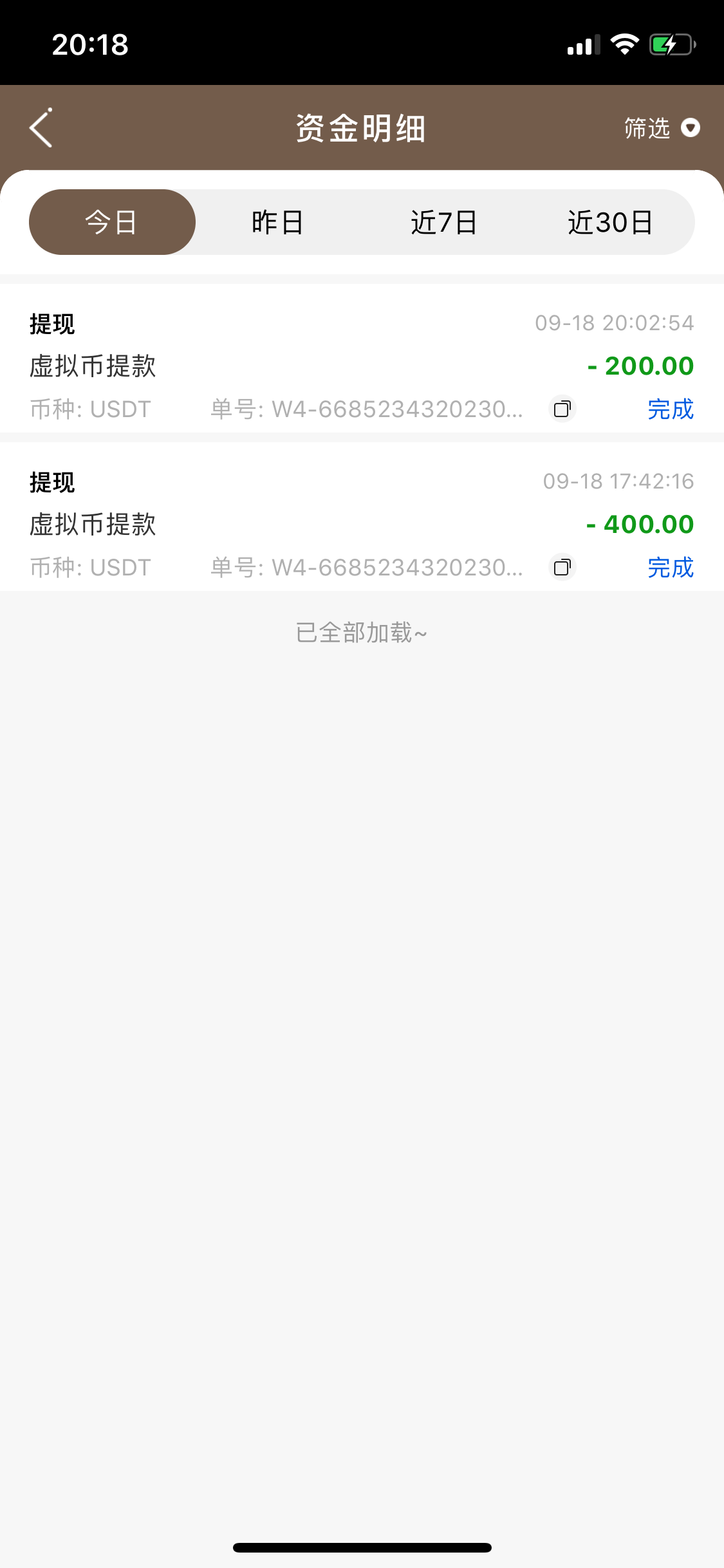The height and width of the screenshot is (1568, 724).
Task: Keep 今日 selected in the date filter
Action: [112, 221]
